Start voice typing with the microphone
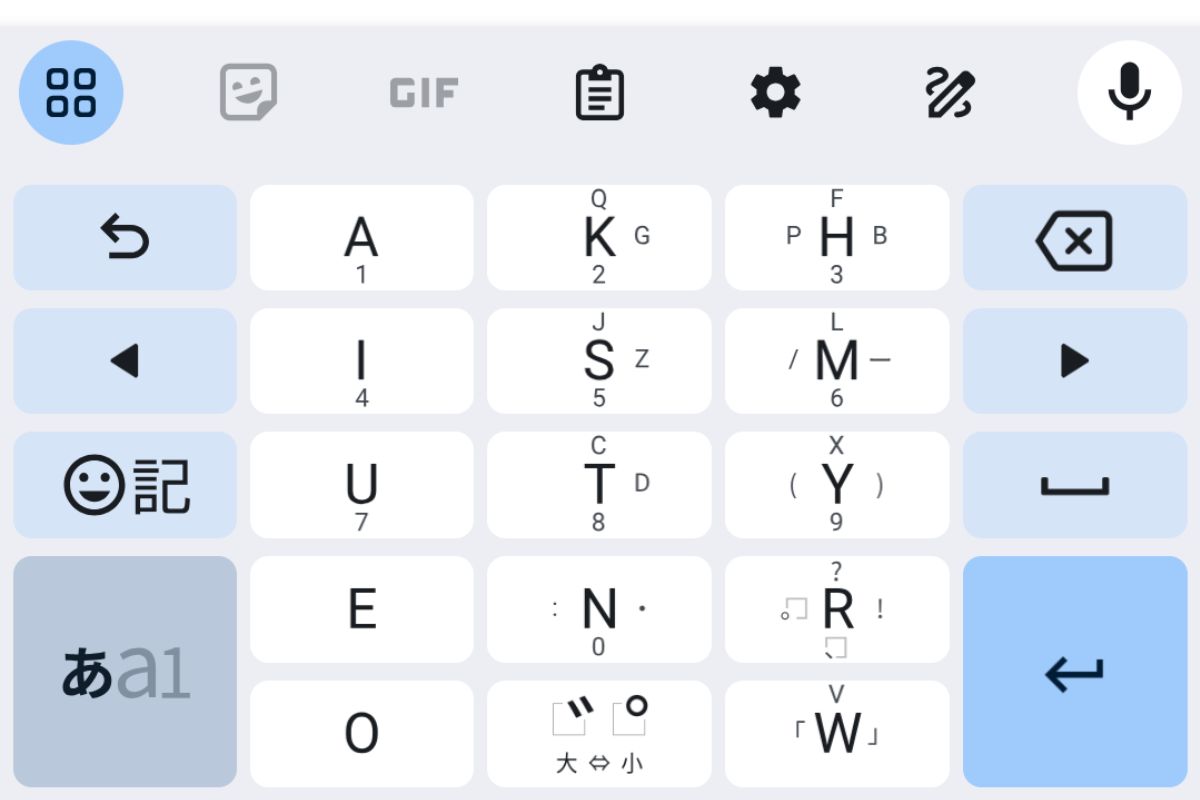 tap(1129, 92)
